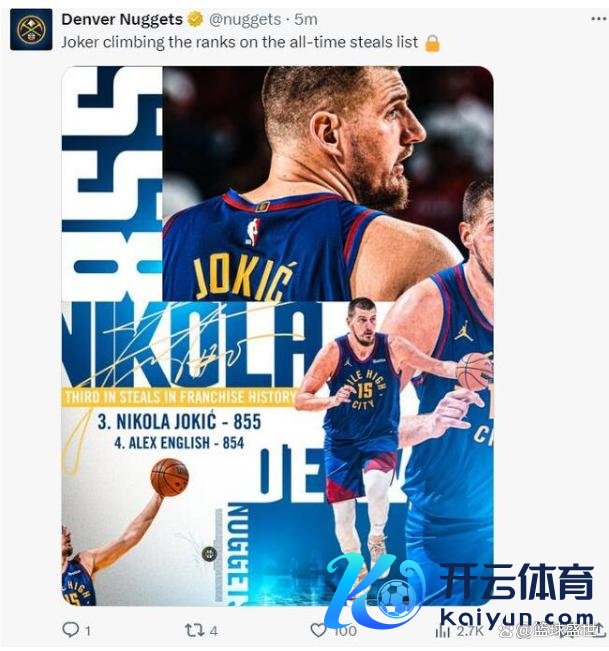Open the Jokić steals graphic image
Screen dimensions: 609x651
pyautogui.click(x=277, y=335)
